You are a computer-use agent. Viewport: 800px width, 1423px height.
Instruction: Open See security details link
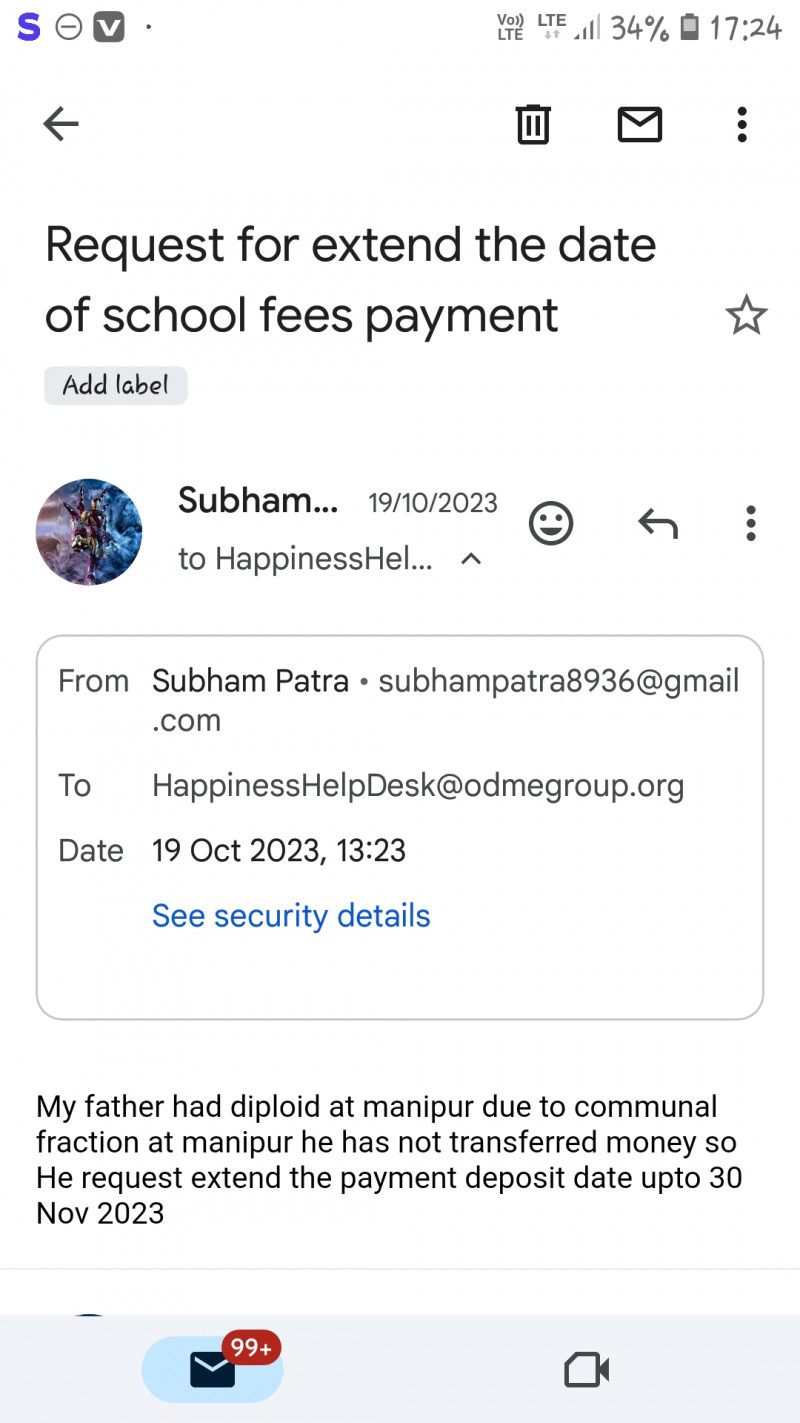291,916
